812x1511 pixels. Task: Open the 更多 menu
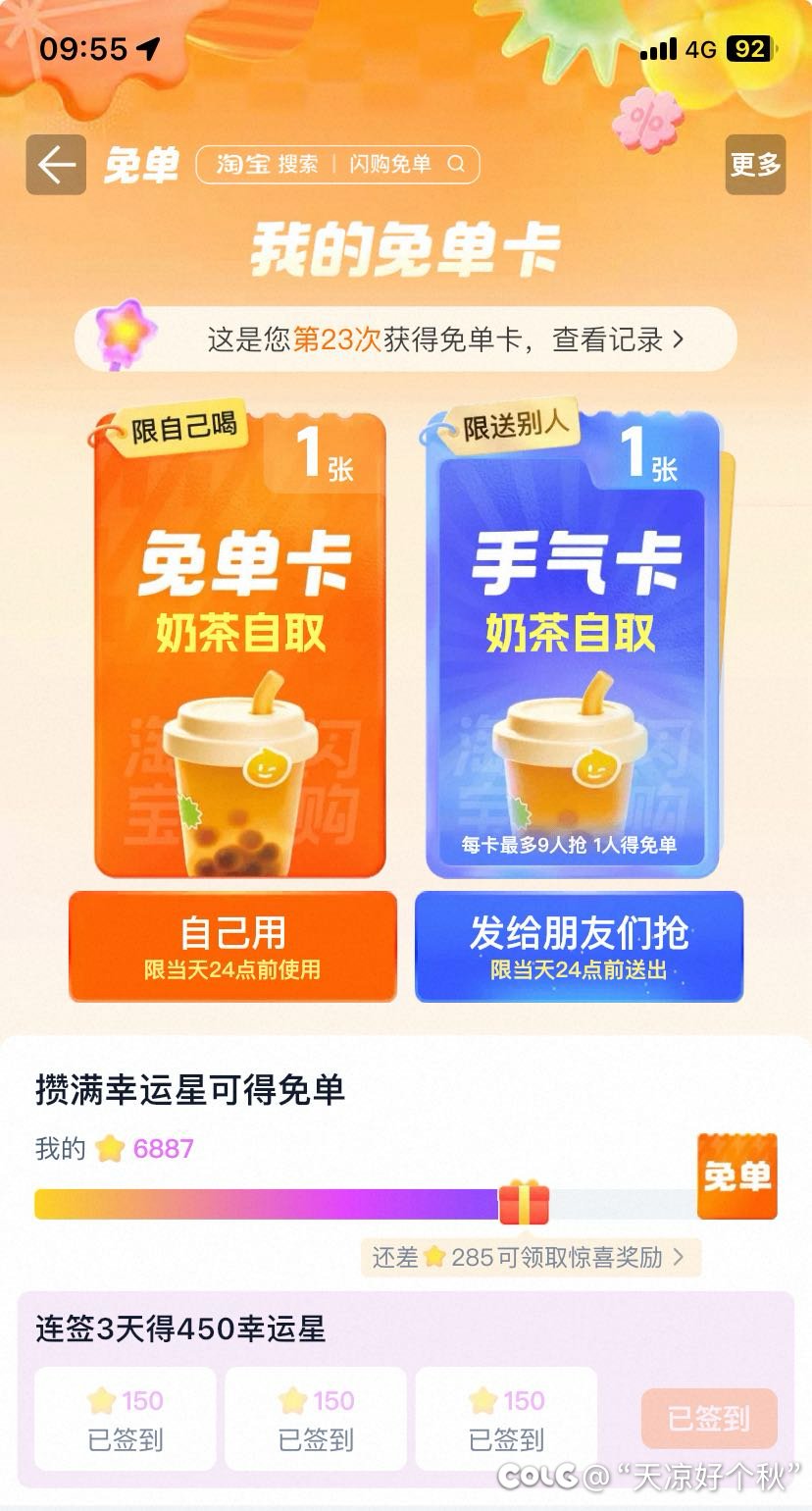pos(753,165)
